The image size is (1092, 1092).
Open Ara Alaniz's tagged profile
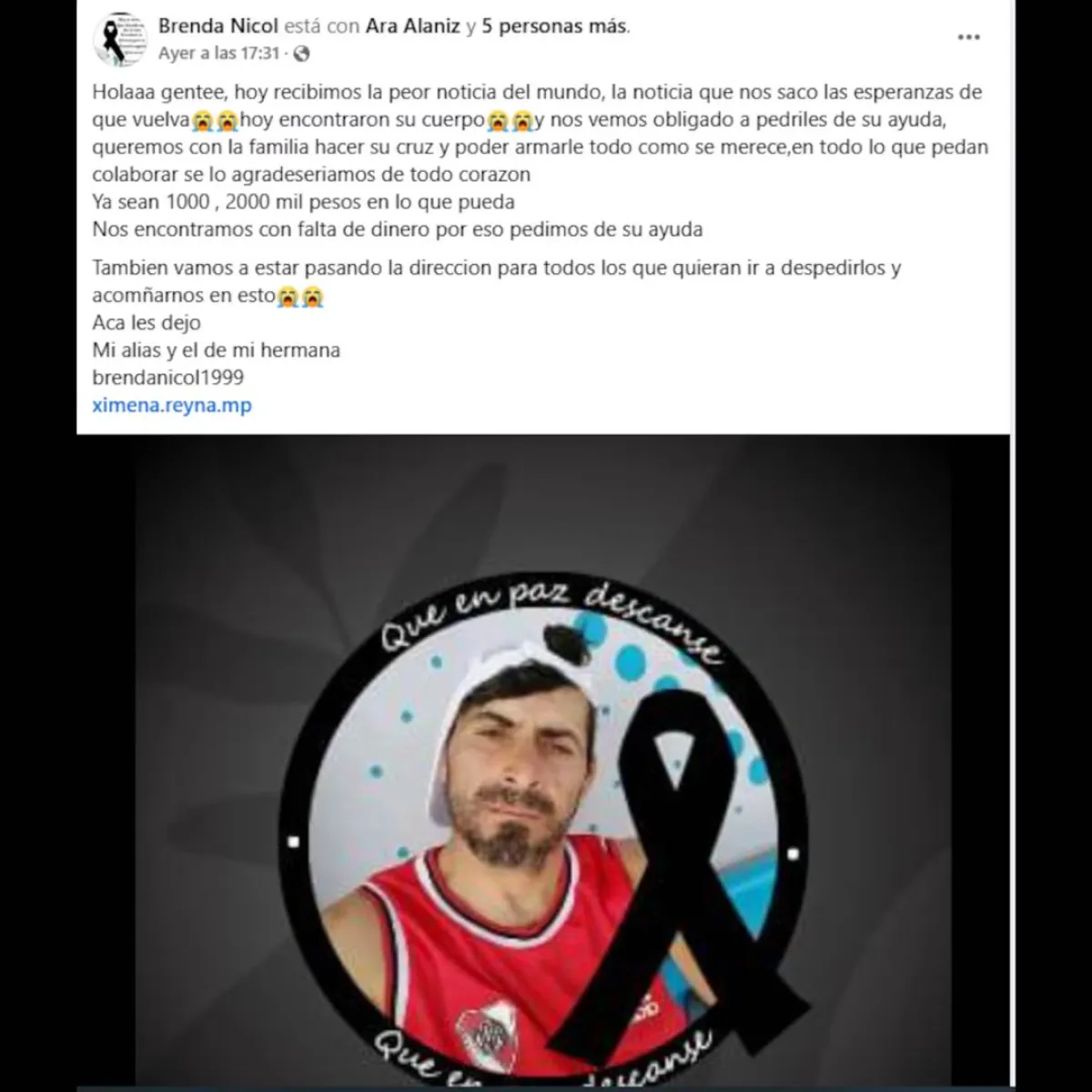[x=413, y=26]
